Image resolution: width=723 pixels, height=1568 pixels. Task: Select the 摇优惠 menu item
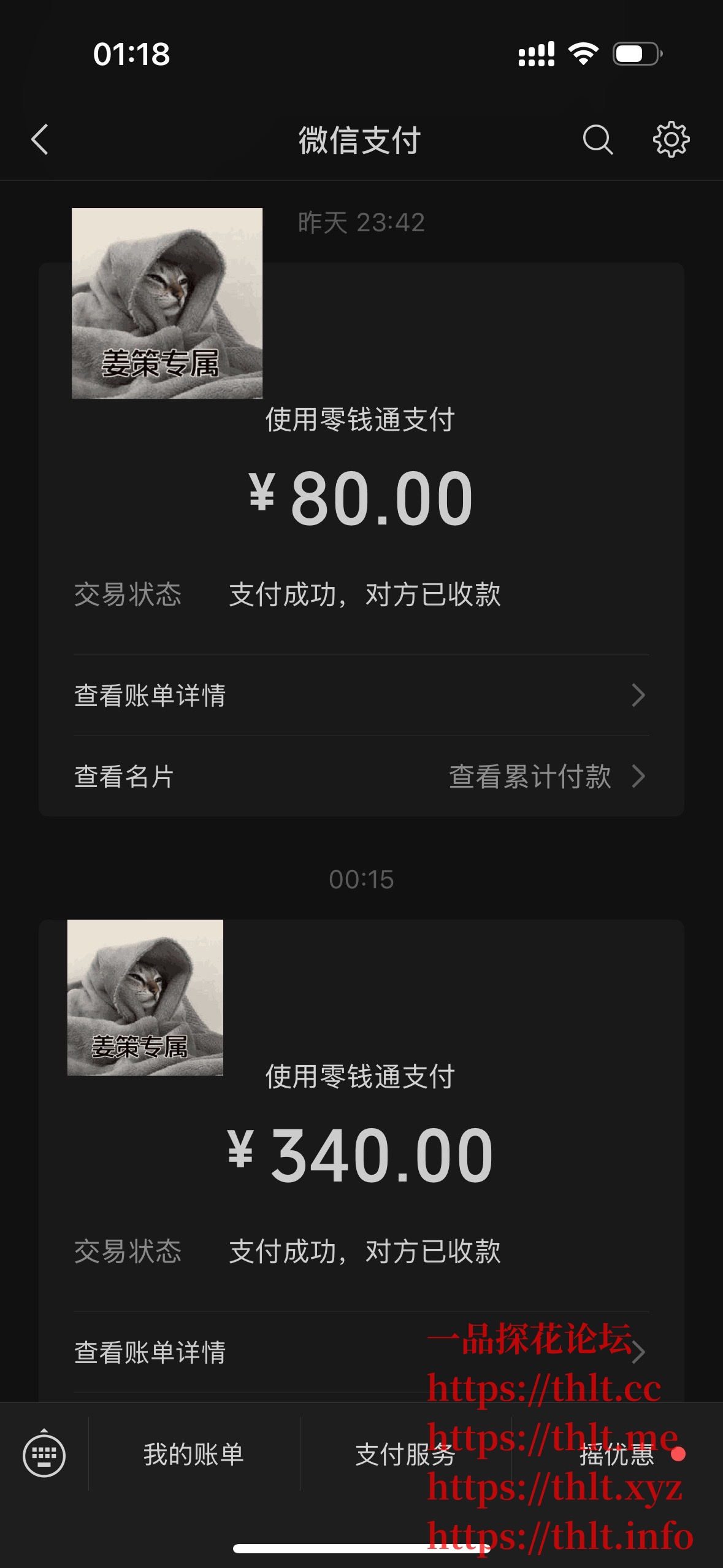tap(617, 1455)
